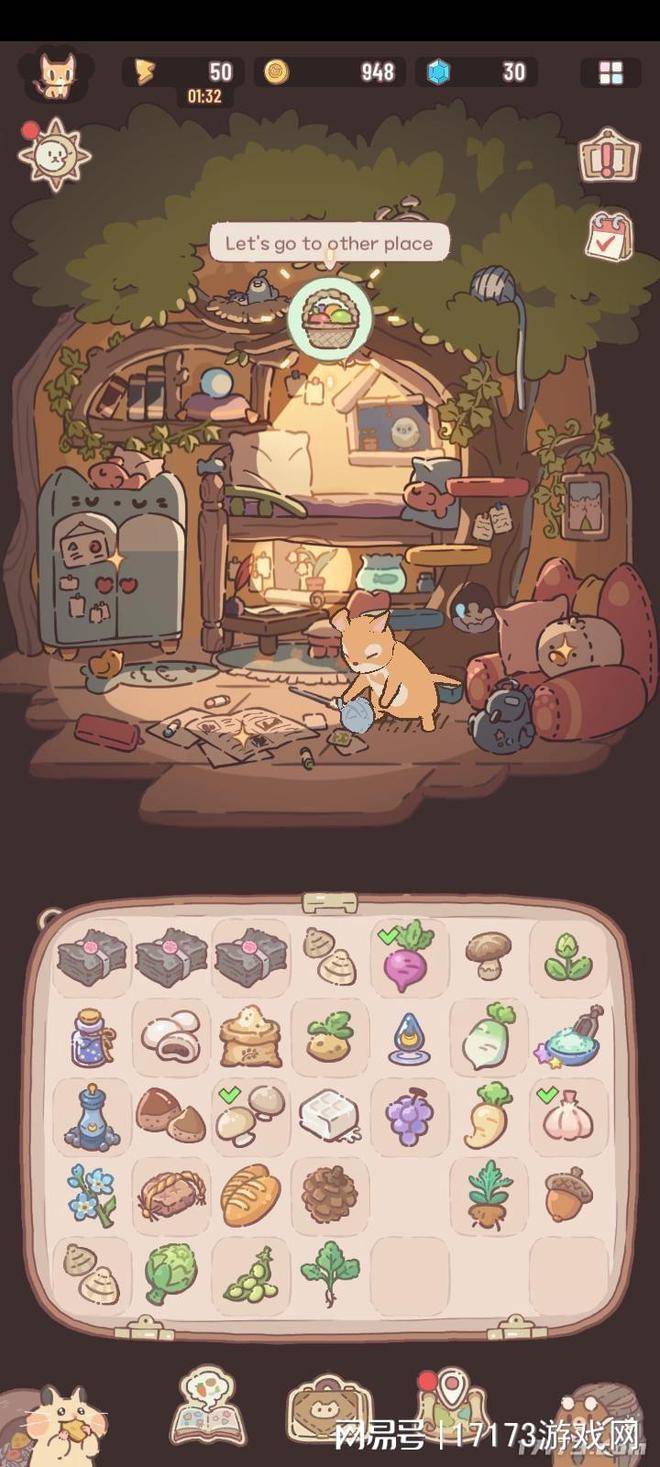The height and width of the screenshot is (1467, 660).
Task: Tap the hamster eating at bottom
Action: (55, 1425)
